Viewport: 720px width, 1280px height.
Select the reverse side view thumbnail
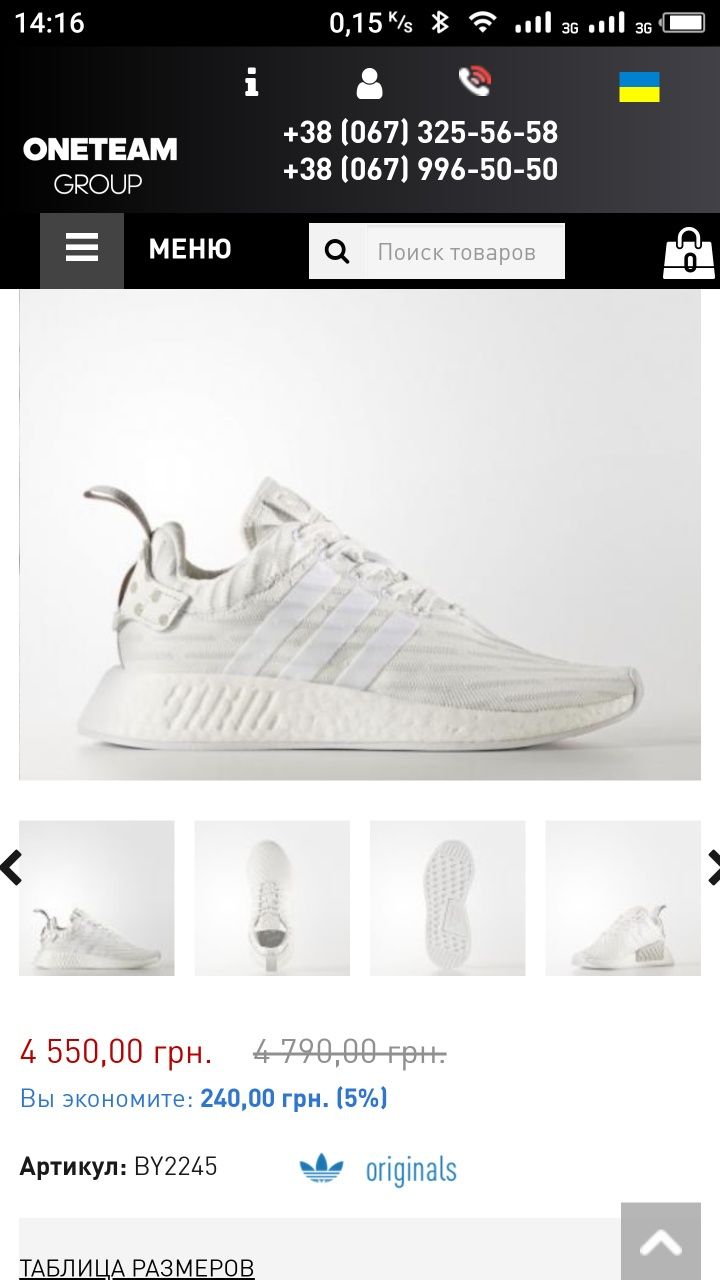623,898
